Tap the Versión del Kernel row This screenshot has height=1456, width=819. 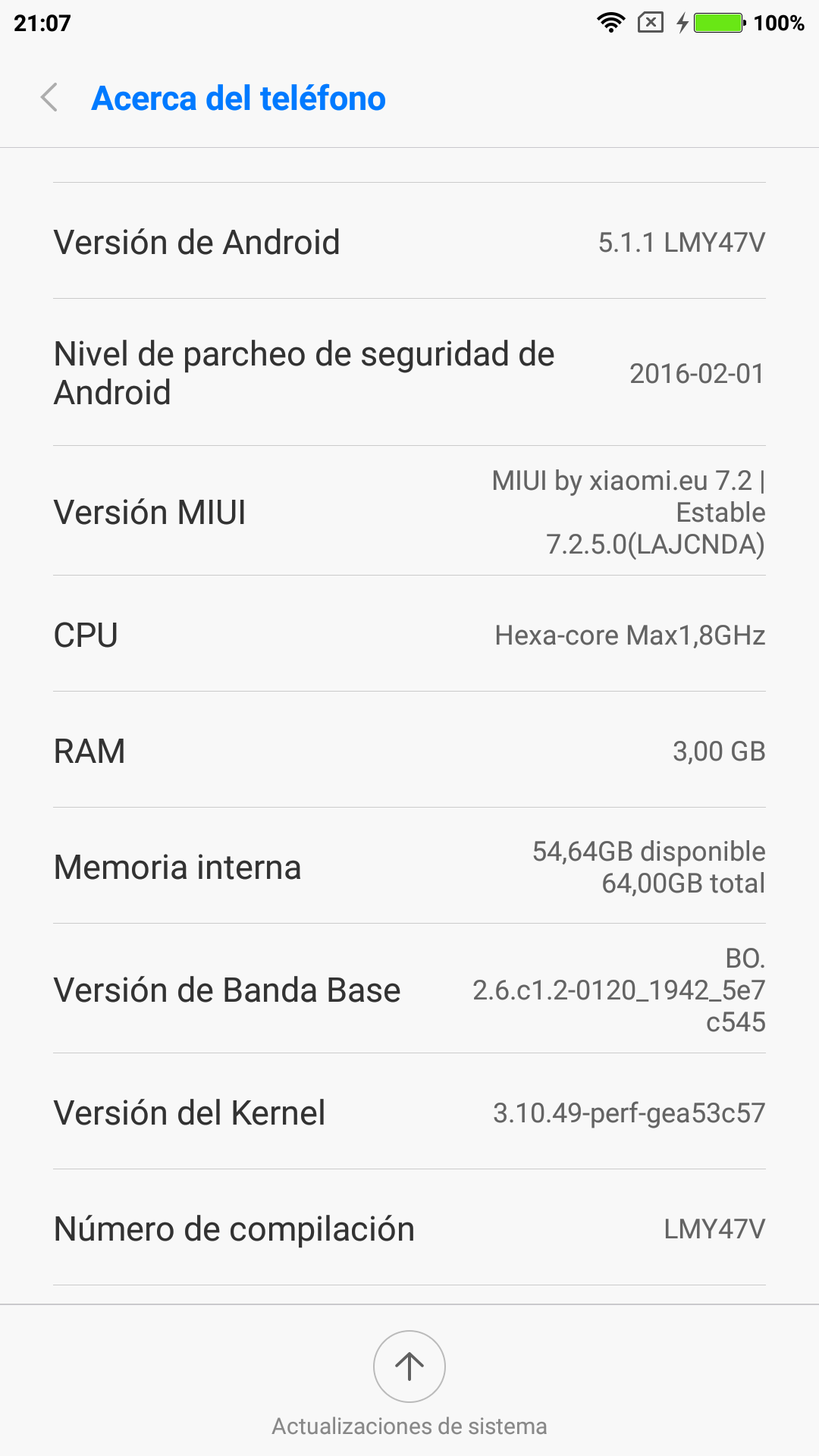pyautogui.click(x=409, y=1112)
